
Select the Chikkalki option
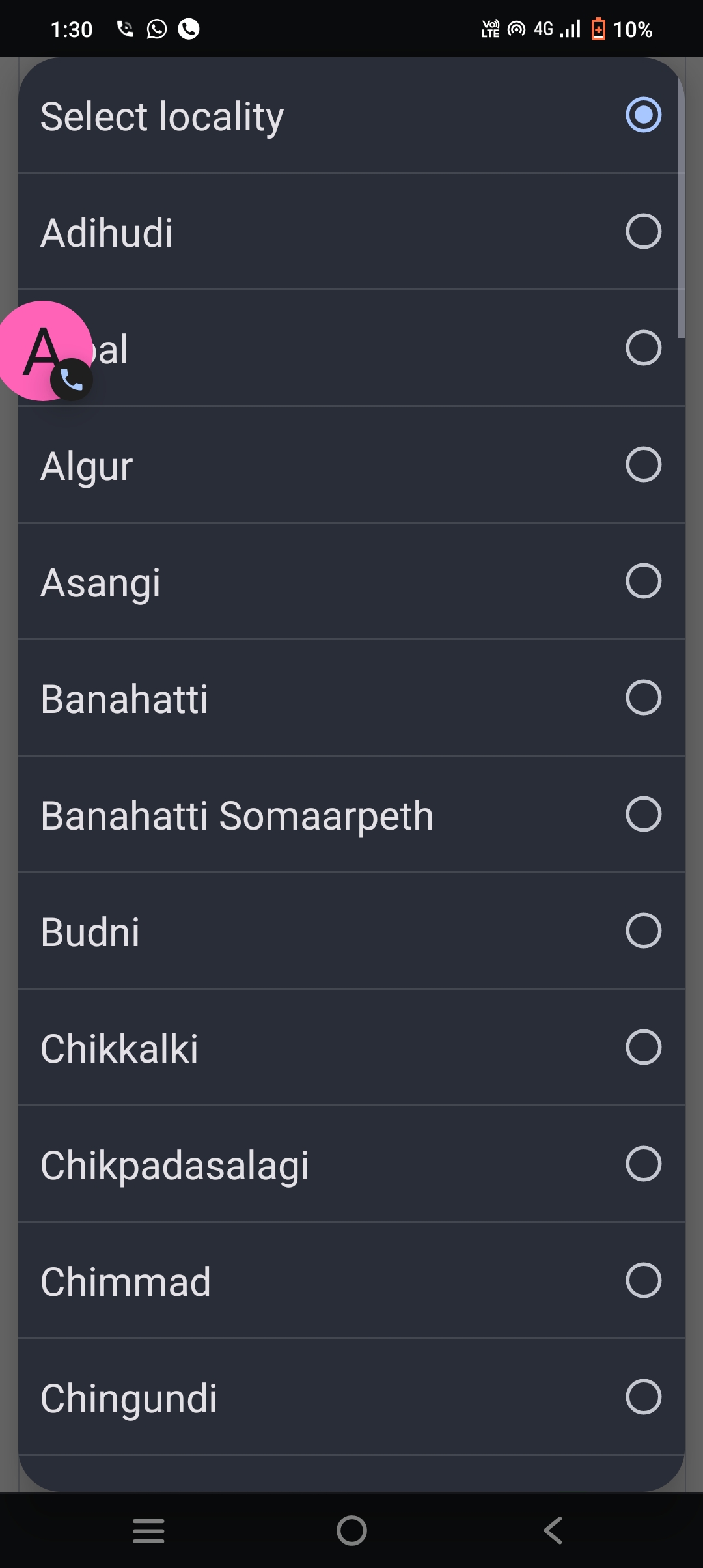point(351,1048)
